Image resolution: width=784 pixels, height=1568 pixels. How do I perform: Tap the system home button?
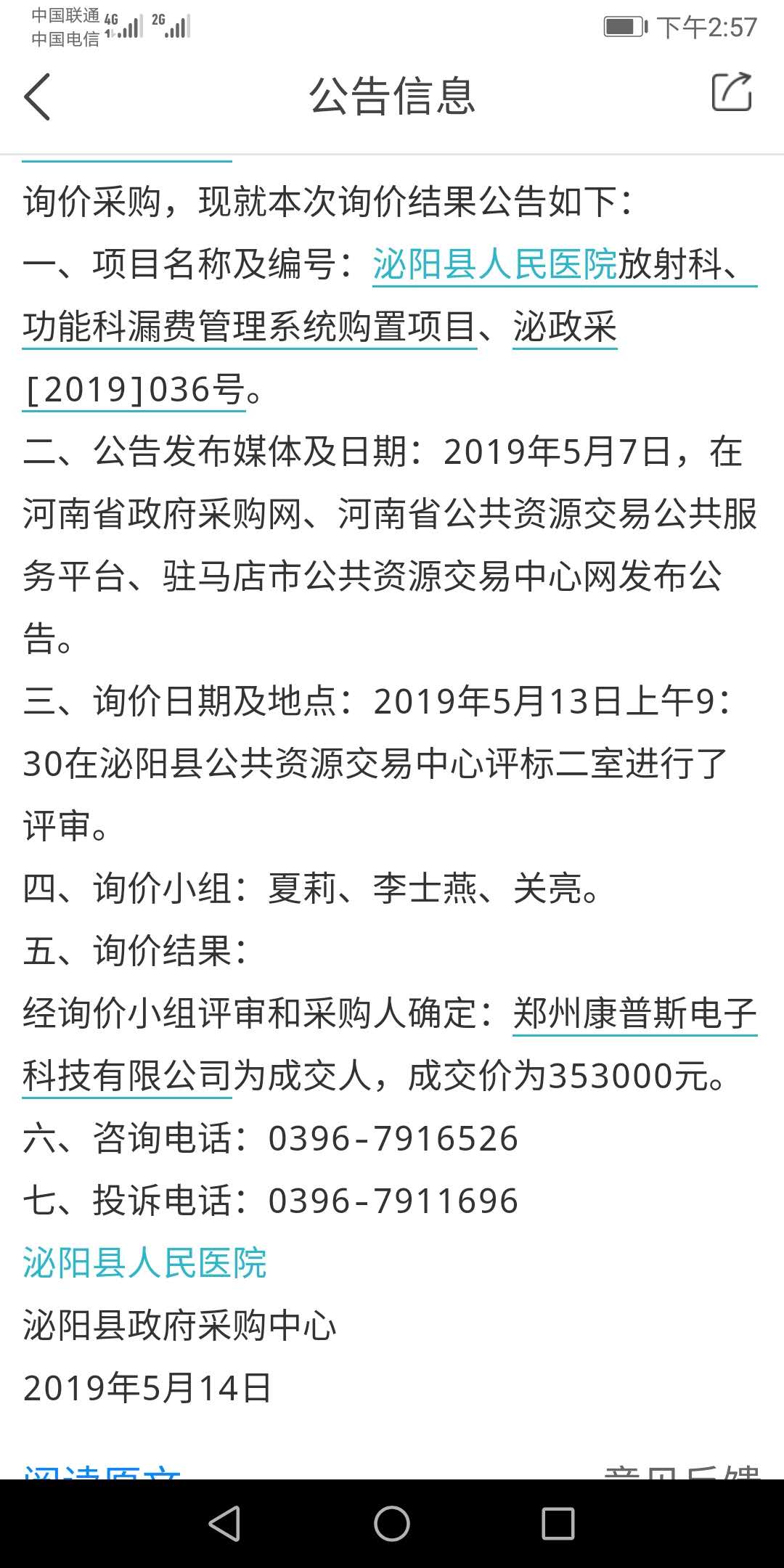(392, 1524)
